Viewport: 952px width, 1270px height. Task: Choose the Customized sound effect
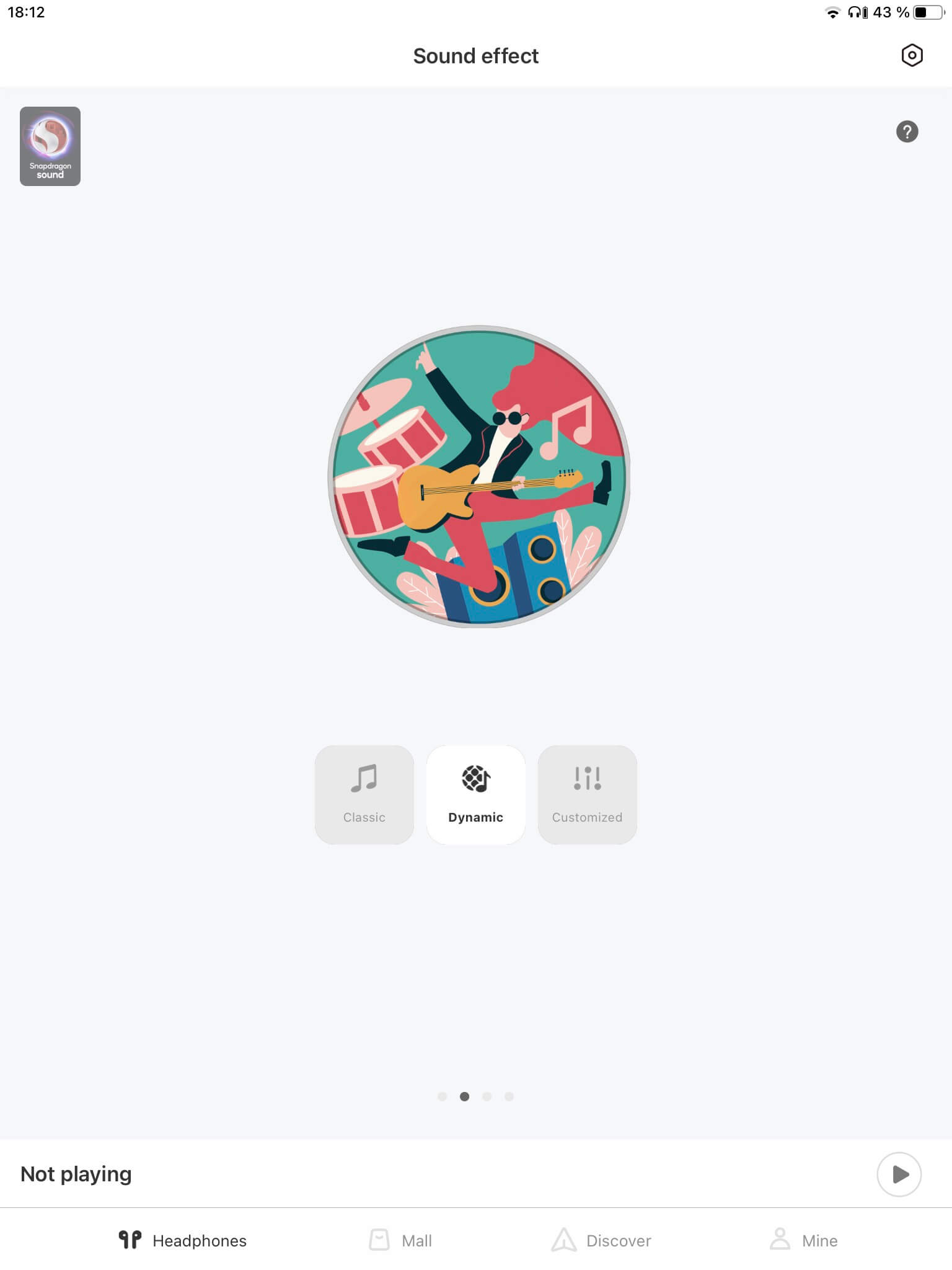pyautogui.click(x=587, y=794)
